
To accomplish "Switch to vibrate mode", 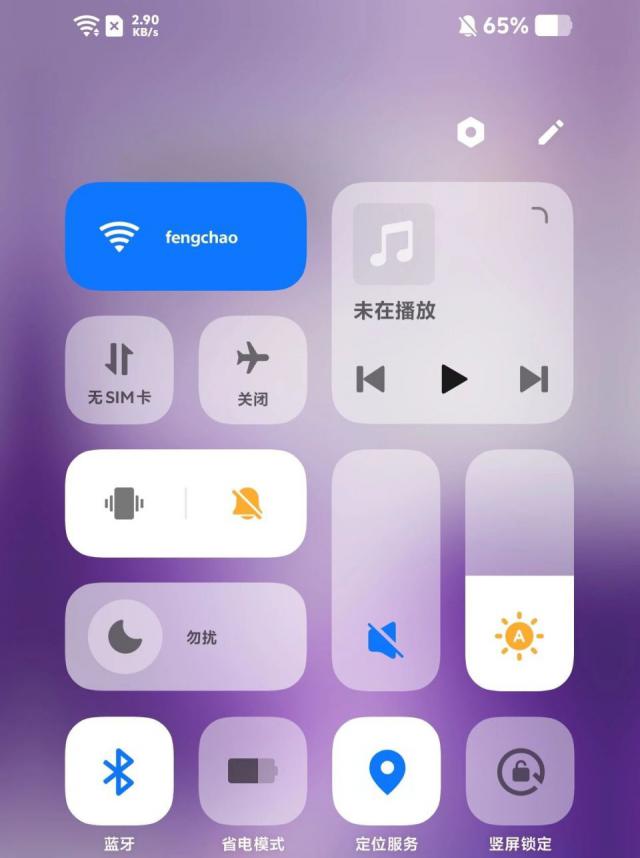I will [124, 503].
